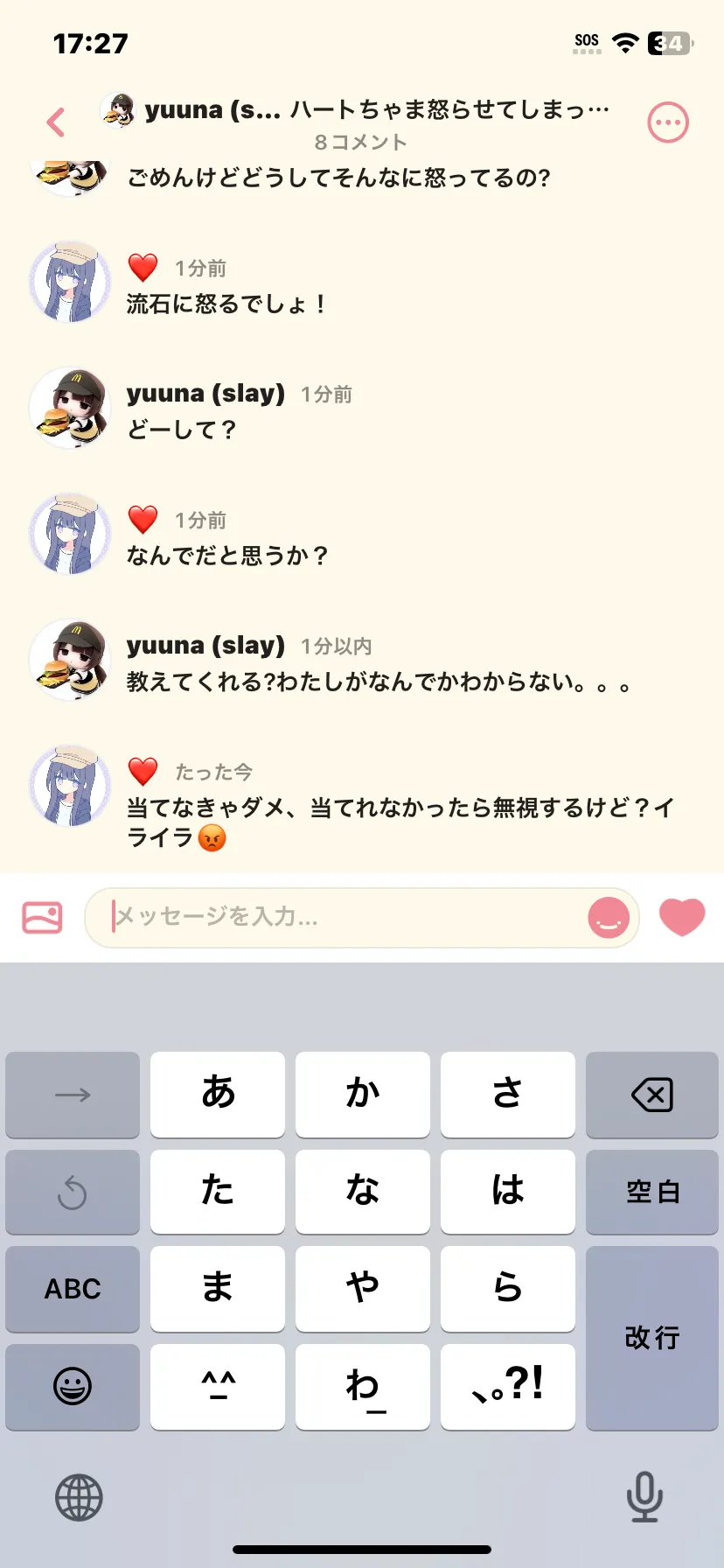Insert a space with the 空白 key
The height and width of the screenshot is (1568, 724).
[652, 1192]
